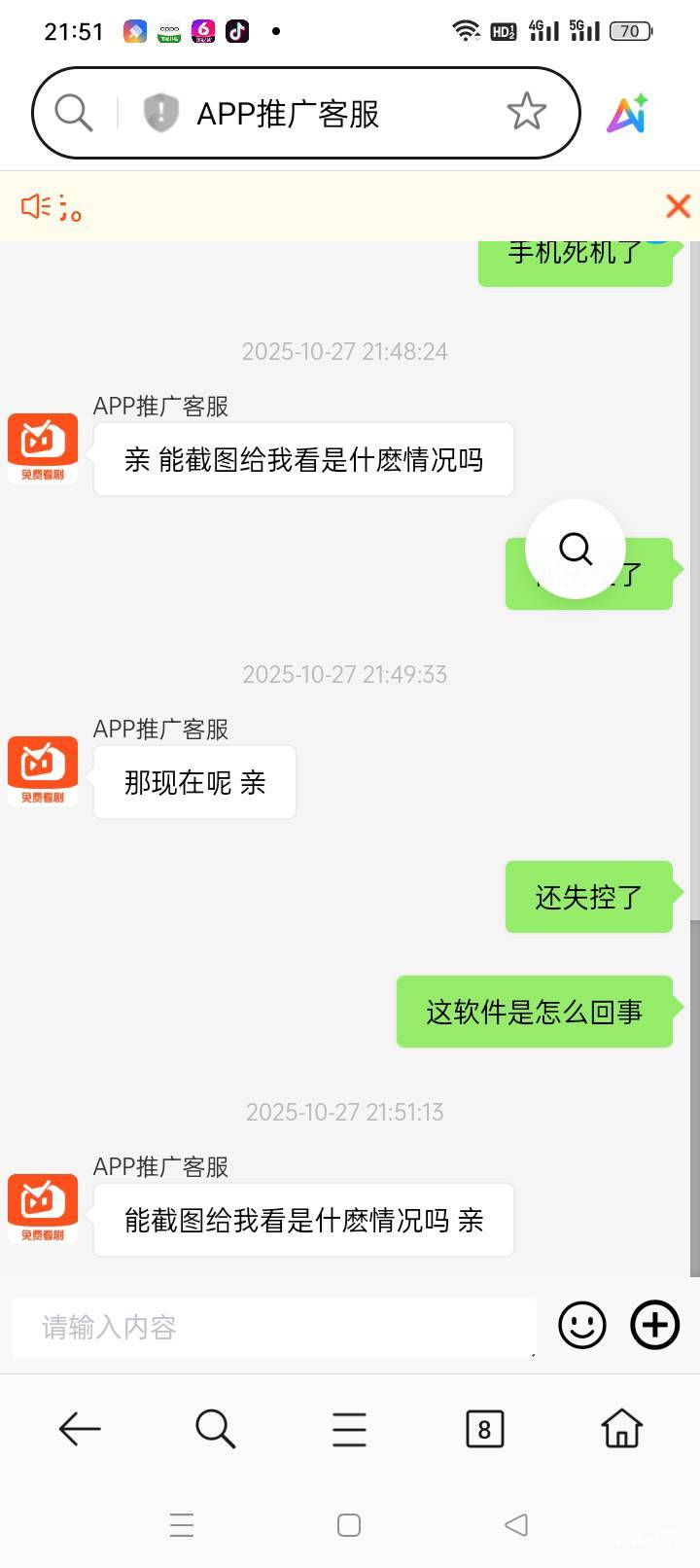Open the AI assistant icon
Viewport: 700px width, 1568px height.
(x=628, y=114)
